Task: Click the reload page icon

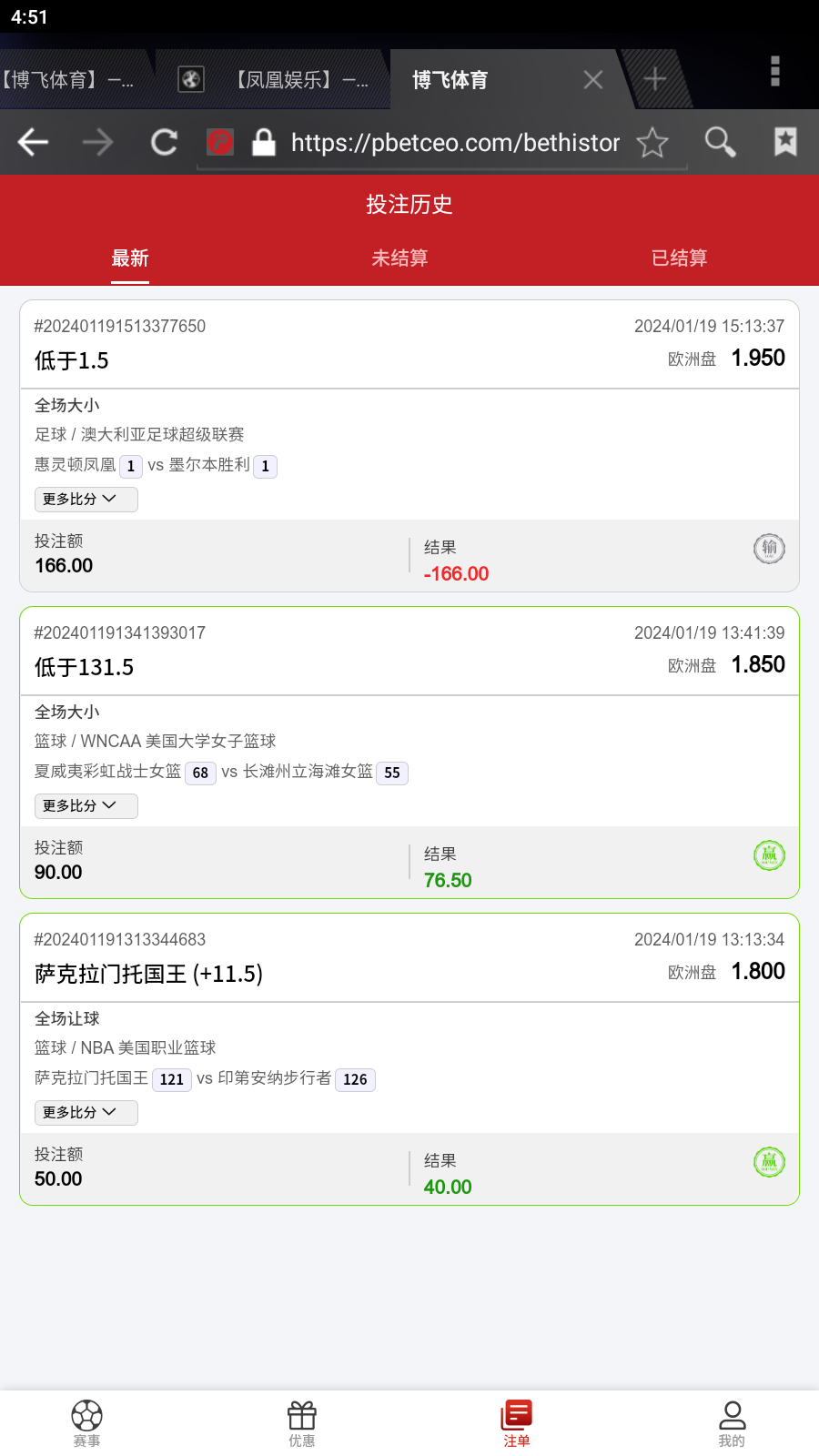Action: pos(164,143)
